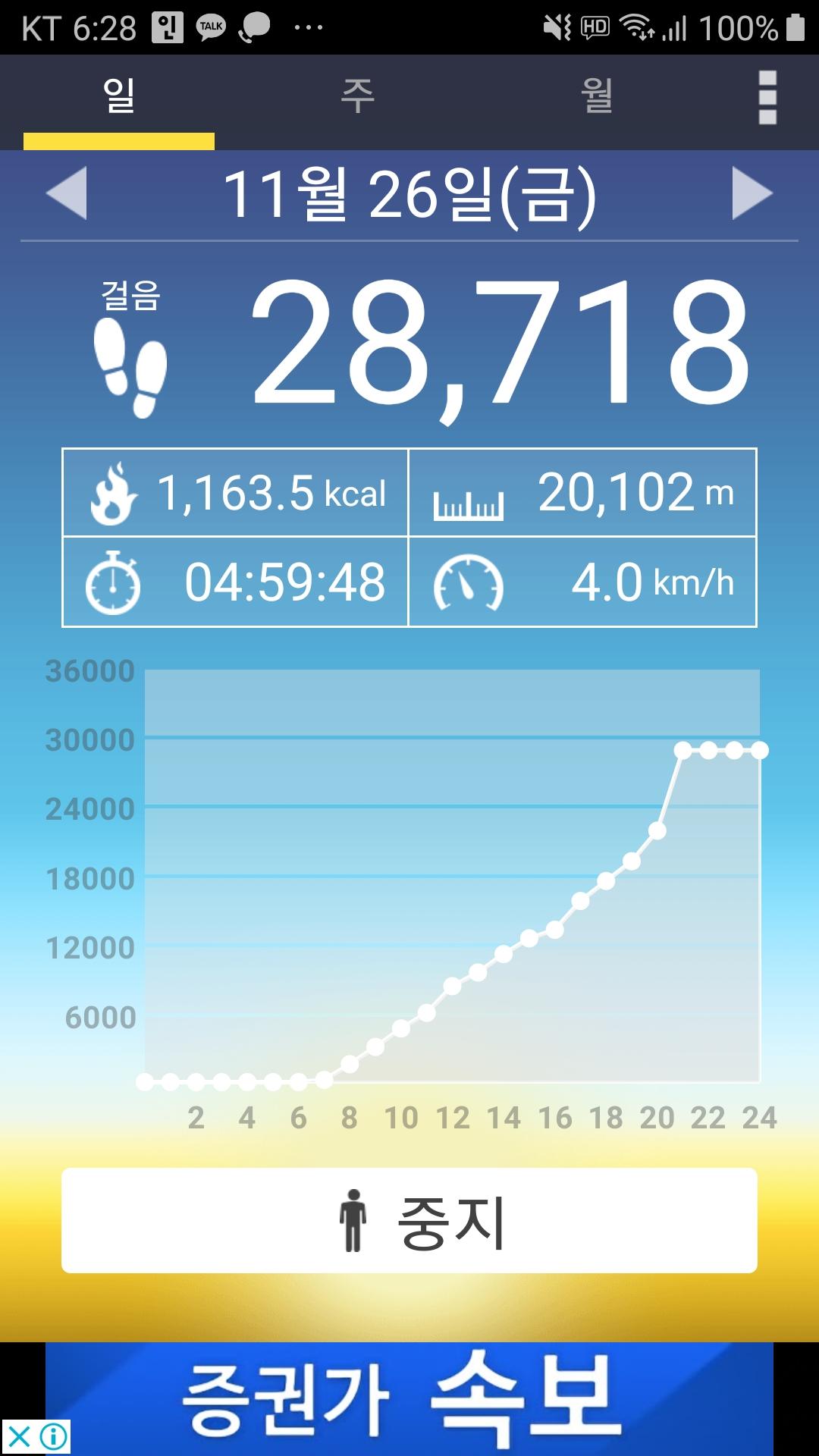Close the ad banner
Viewport: 819px width, 1456px height.
pos(18,1436)
